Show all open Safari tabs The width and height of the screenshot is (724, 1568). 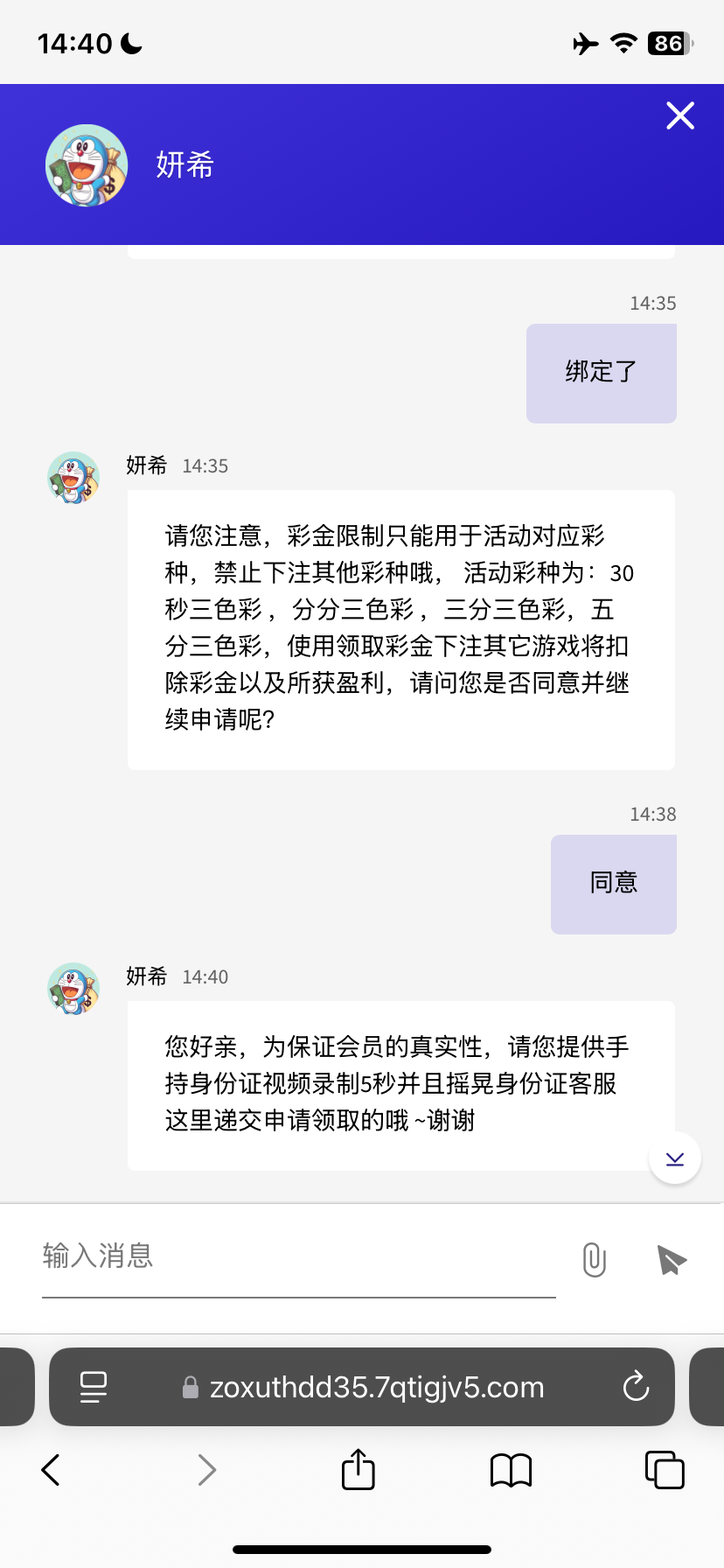(664, 1470)
